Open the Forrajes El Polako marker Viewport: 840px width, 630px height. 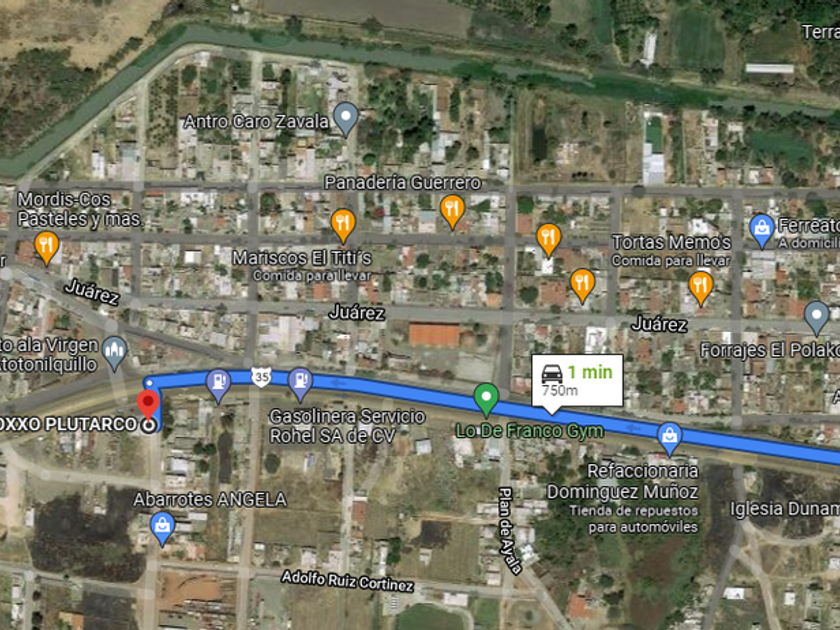pyautogui.click(x=817, y=317)
